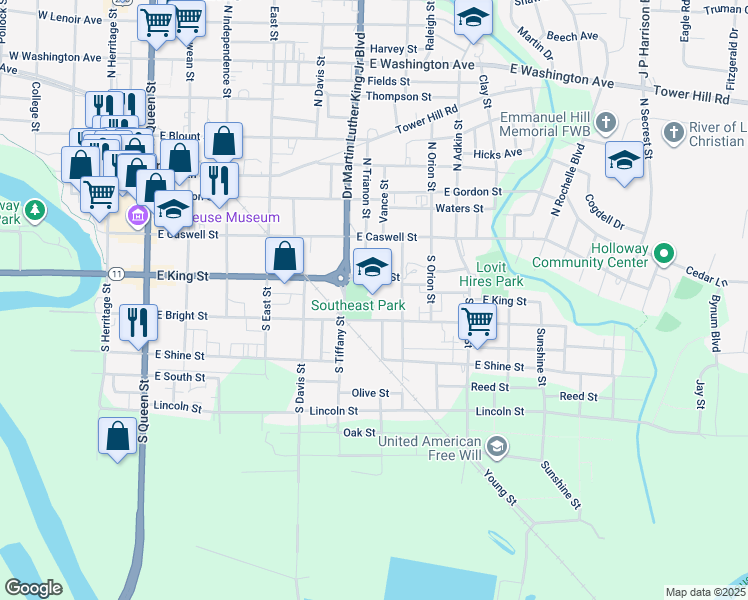The image size is (748, 600).
Task: Tap the grocery cart marker near E King St east
Action: point(478,325)
